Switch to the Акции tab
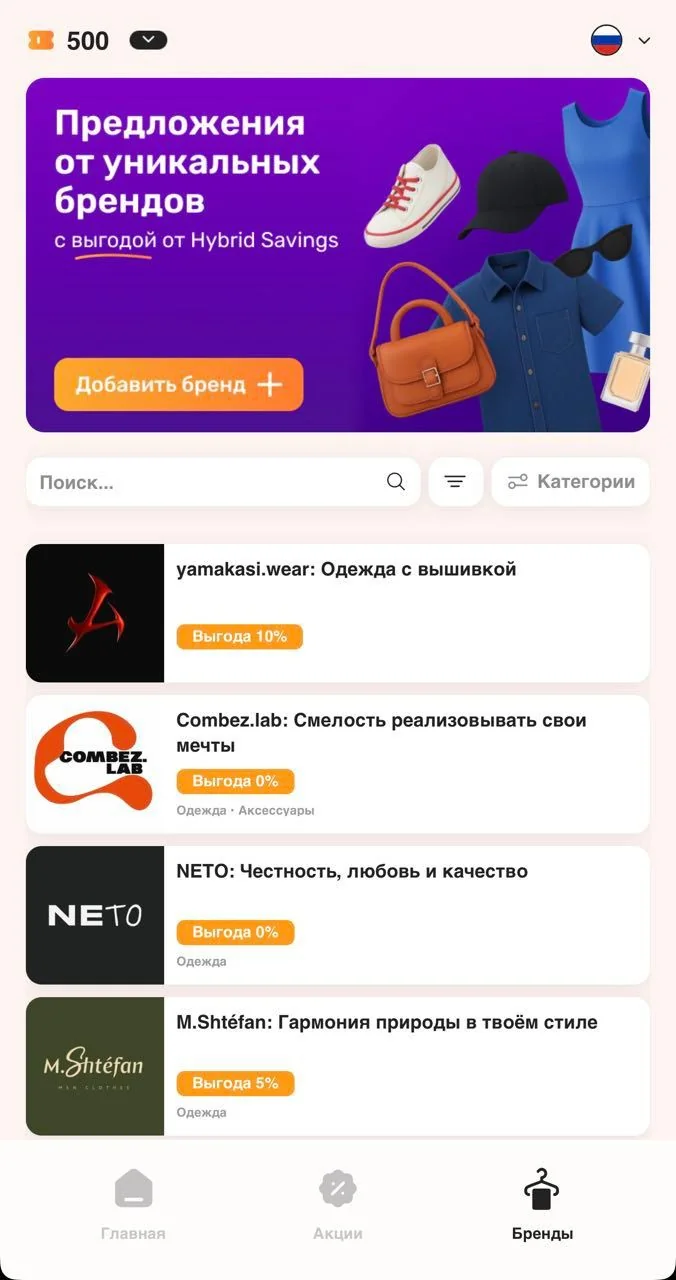The width and height of the screenshot is (676, 1280). click(338, 1205)
